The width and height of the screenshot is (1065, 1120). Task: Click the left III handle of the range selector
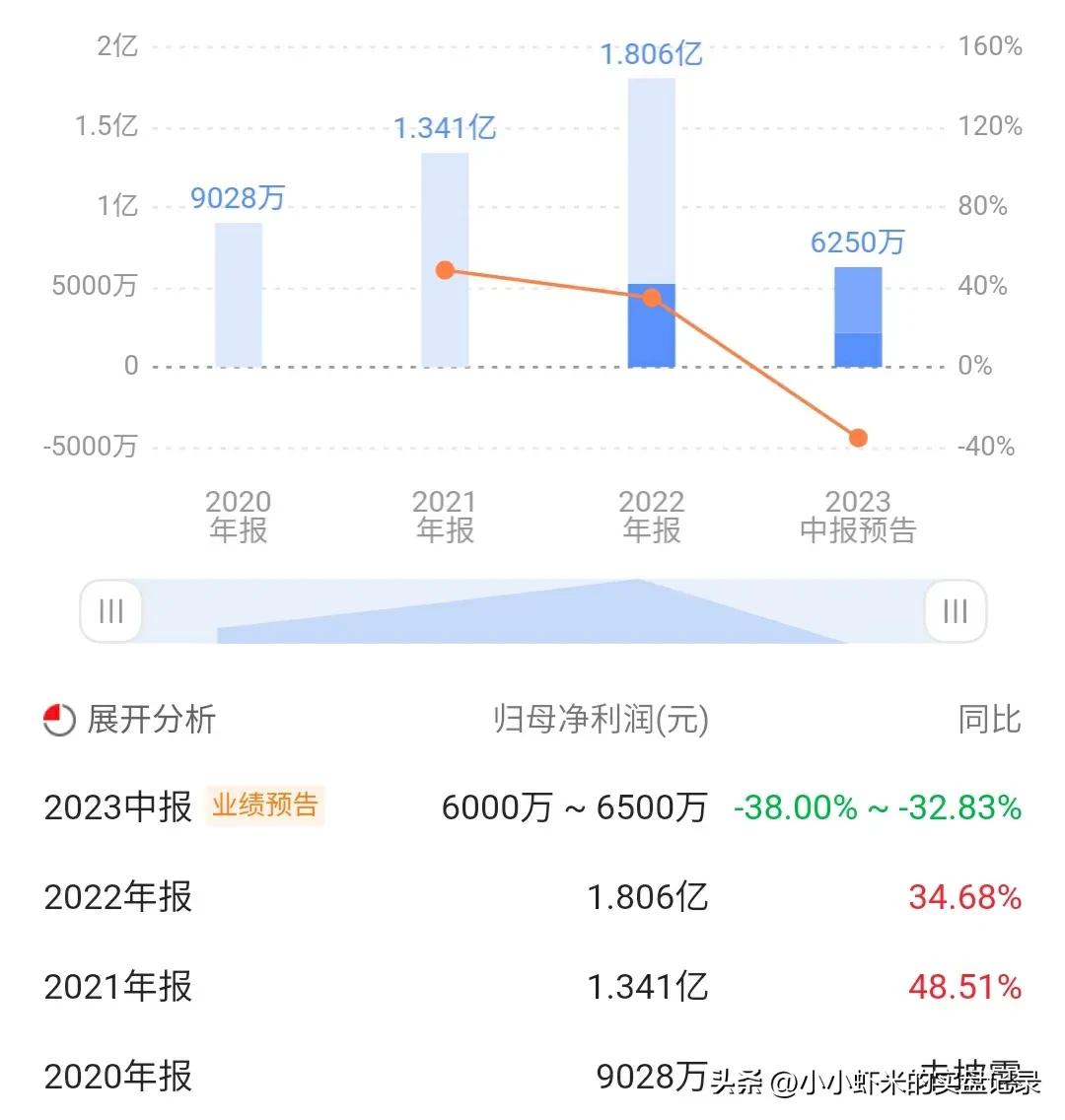(x=109, y=611)
